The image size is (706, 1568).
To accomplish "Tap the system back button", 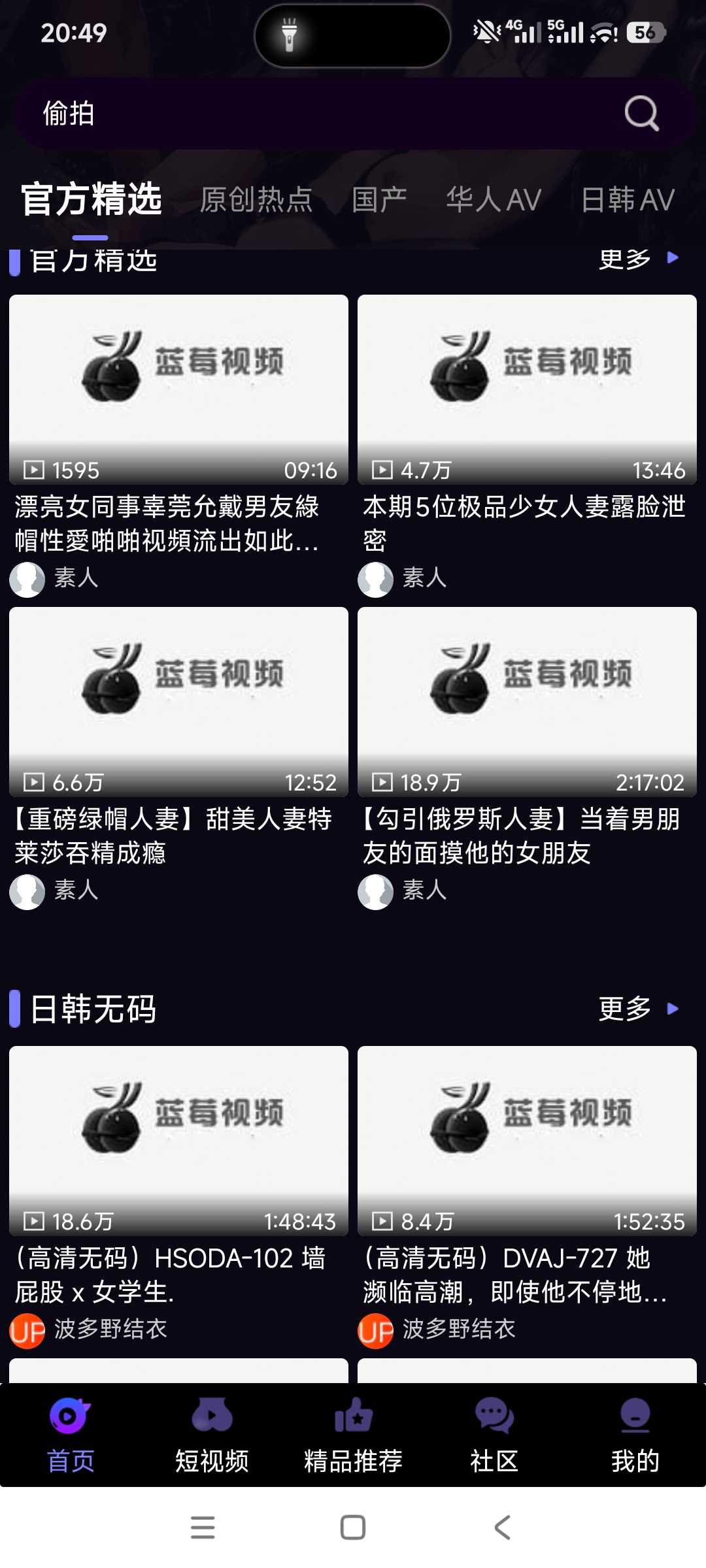I will point(502,1527).
